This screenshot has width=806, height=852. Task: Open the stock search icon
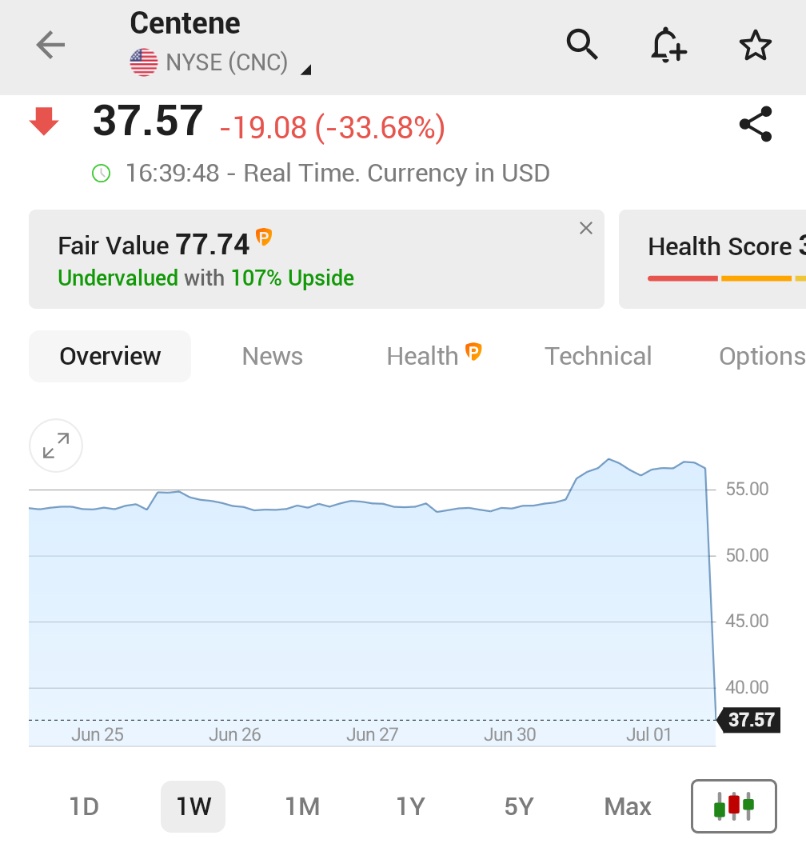(583, 45)
